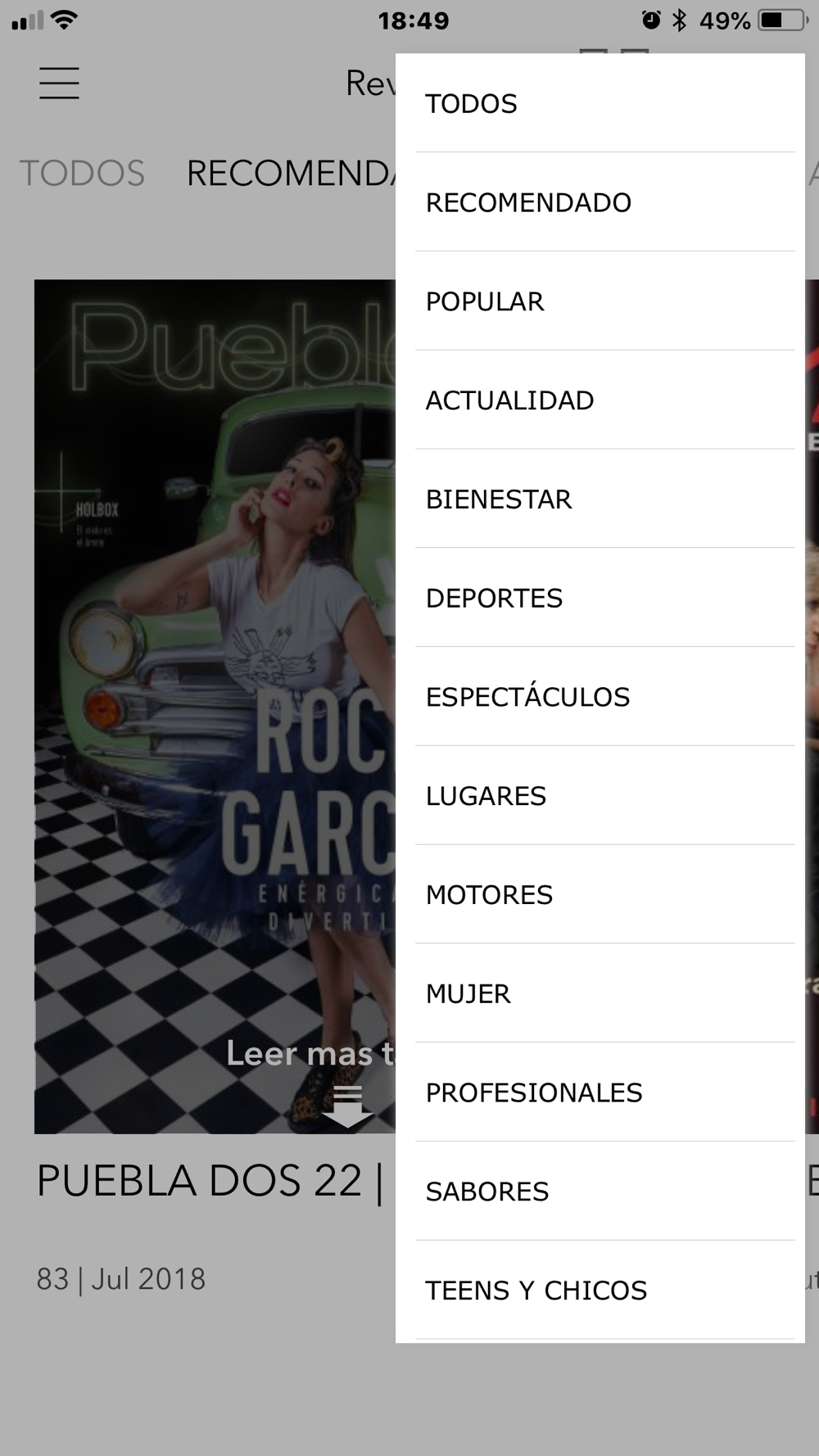Switch to the TODOS top tab
Screen dimensions: 819x1456
pos(82,174)
